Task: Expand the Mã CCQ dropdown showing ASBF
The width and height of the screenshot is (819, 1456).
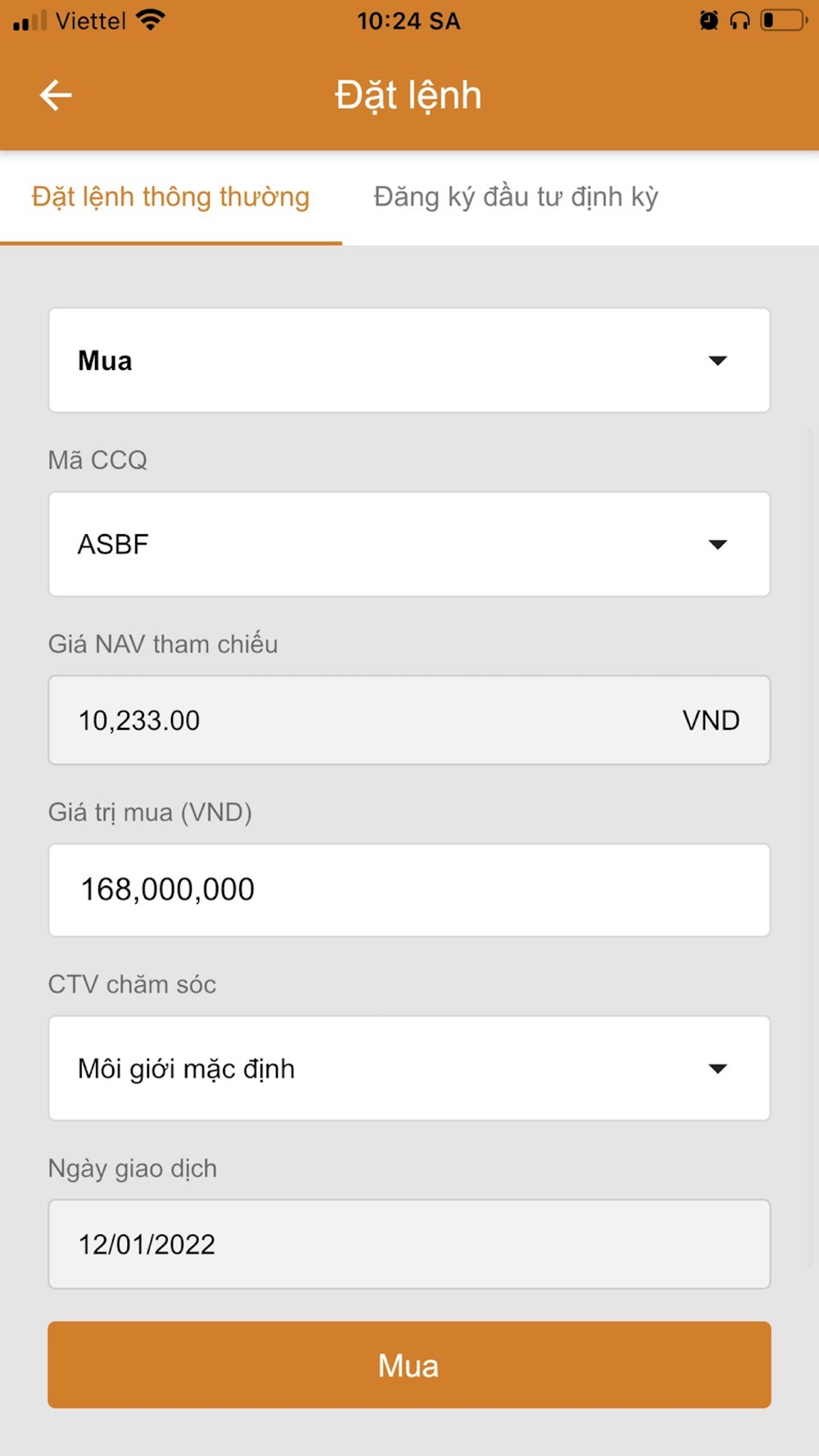Action: tap(409, 544)
